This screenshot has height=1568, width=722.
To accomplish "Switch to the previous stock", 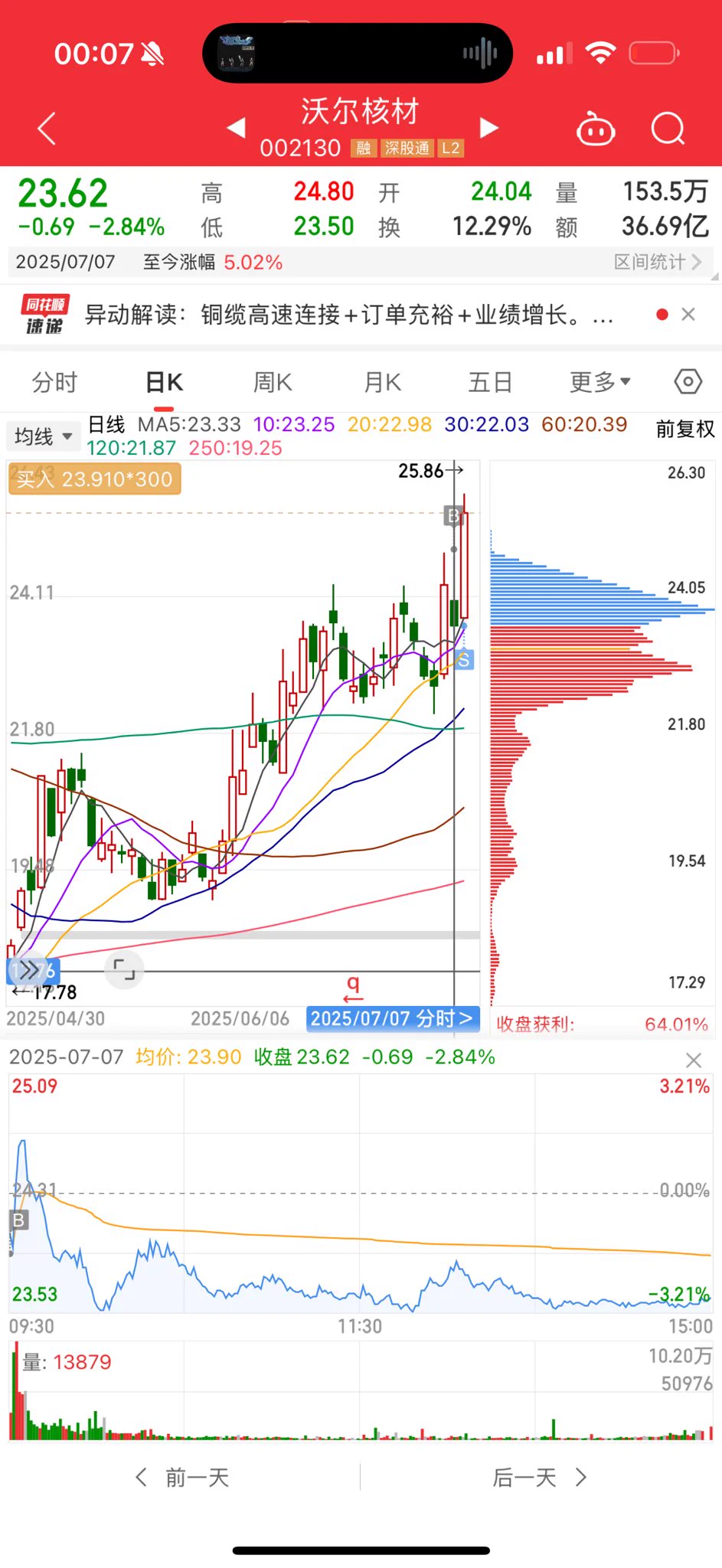I will (237, 128).
